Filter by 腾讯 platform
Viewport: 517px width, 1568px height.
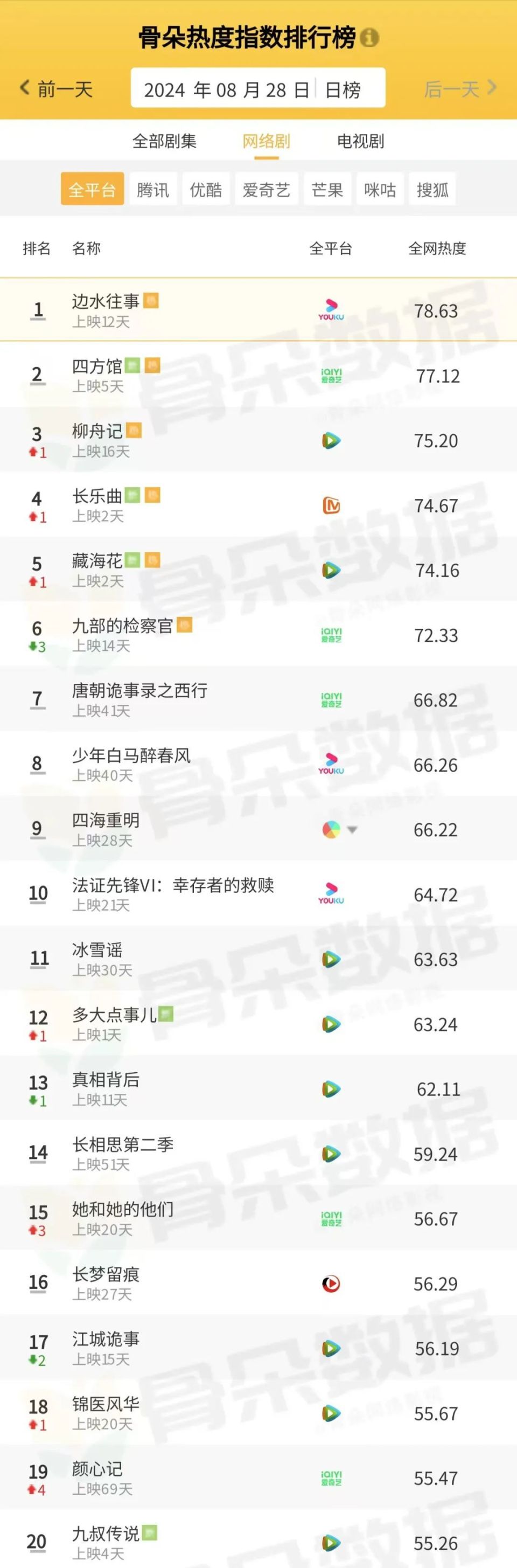pyautogui.click(x=152, y=189)
